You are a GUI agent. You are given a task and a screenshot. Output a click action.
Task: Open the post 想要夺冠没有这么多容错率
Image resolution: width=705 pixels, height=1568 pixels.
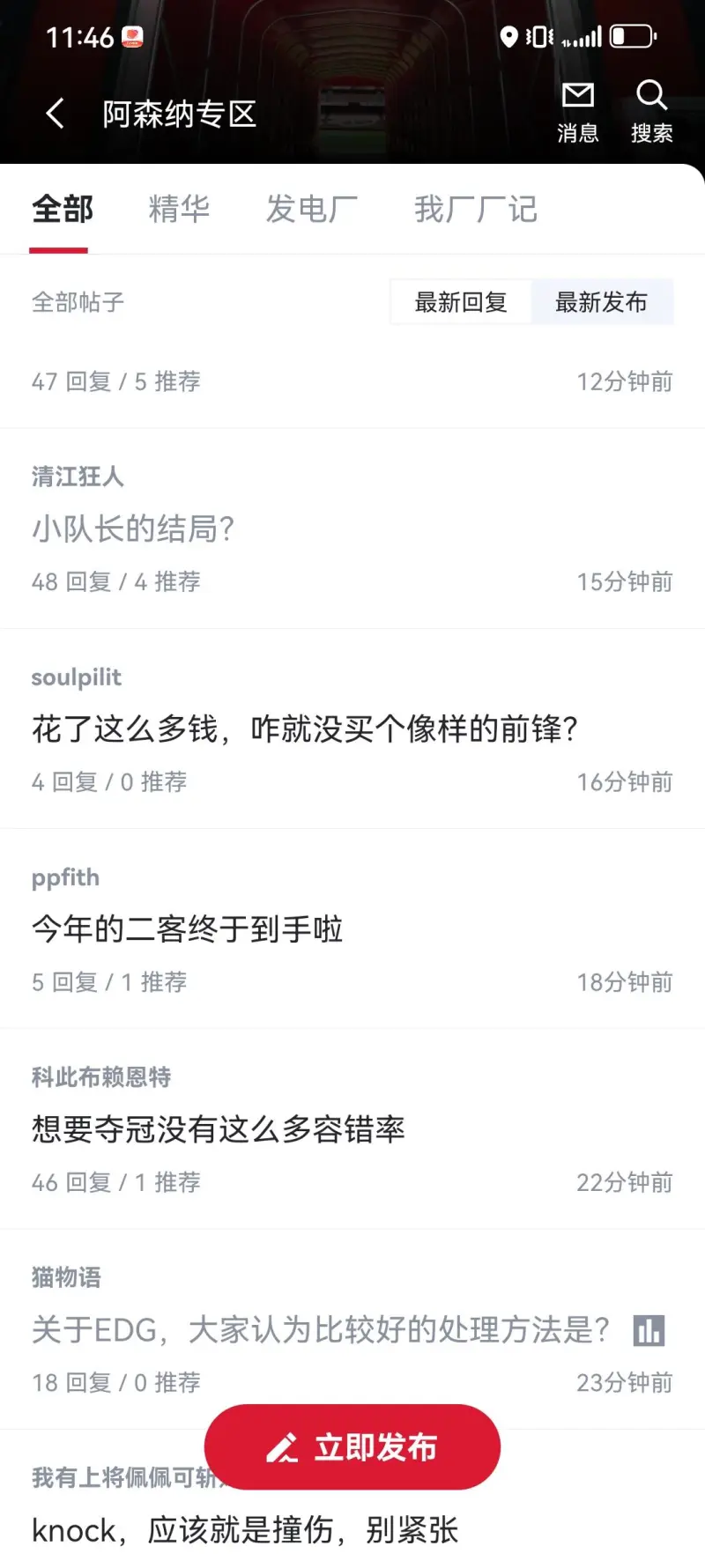(219, 1129)
